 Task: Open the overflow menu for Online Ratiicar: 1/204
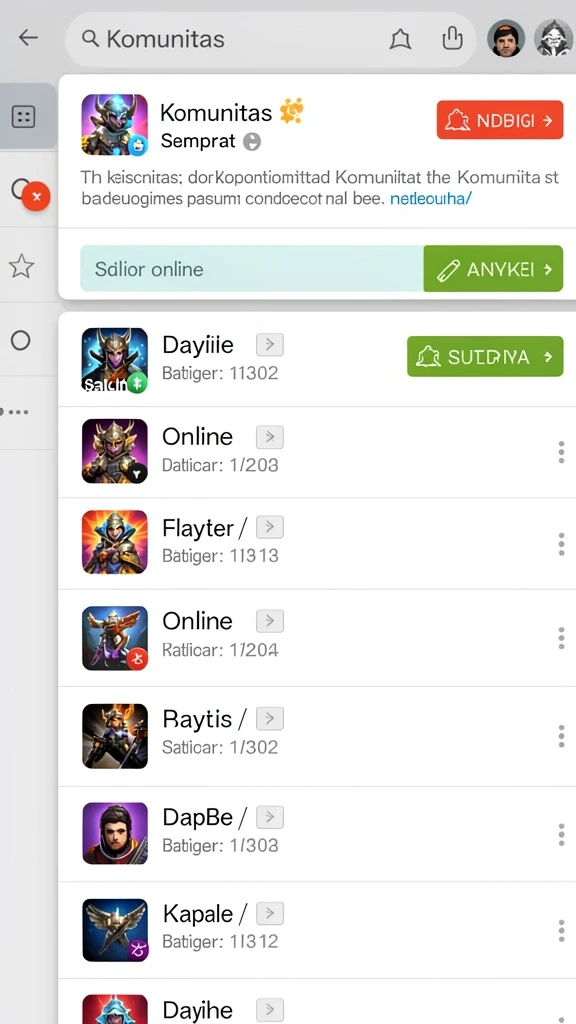point(561,637)
